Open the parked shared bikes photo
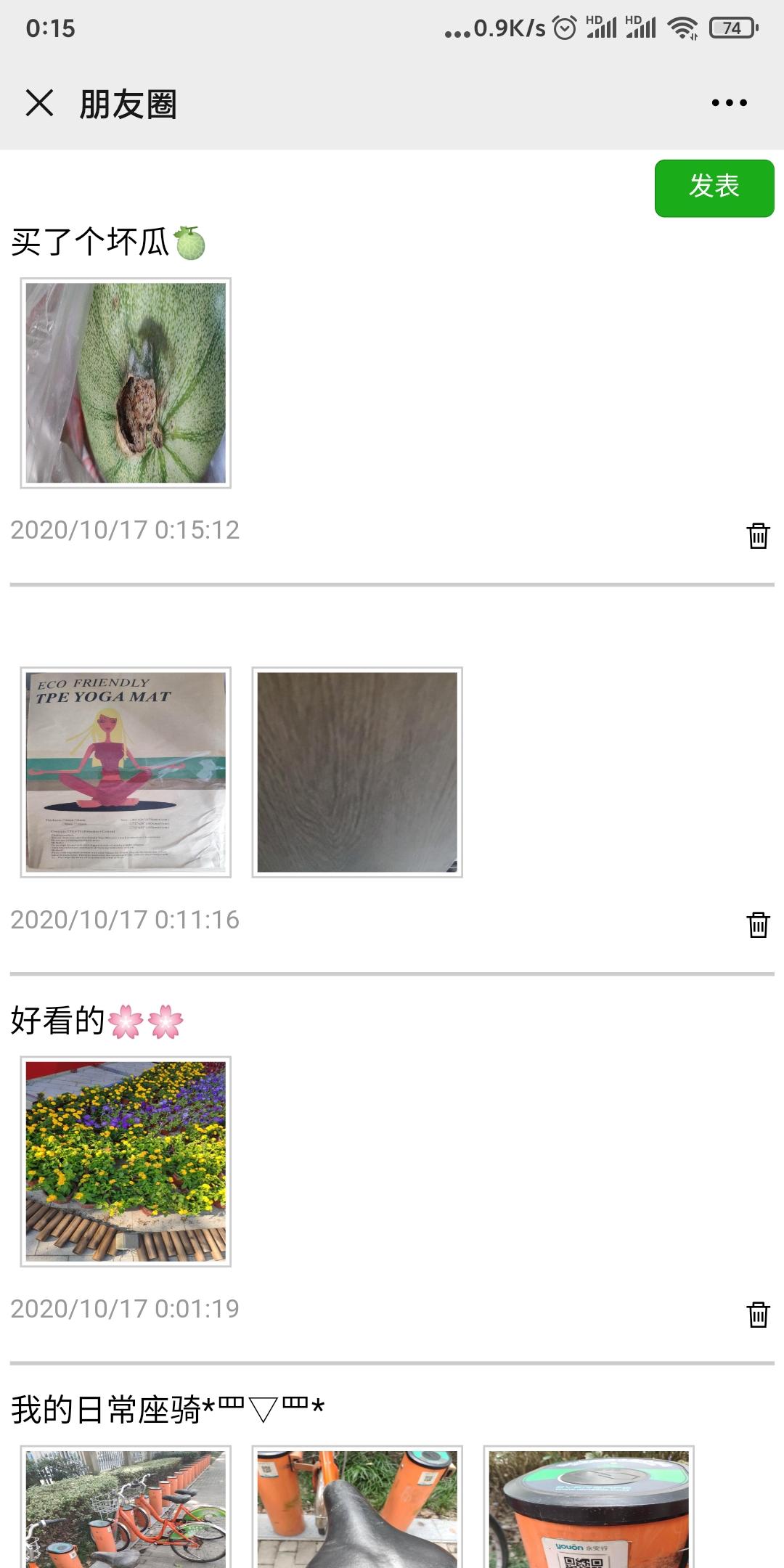This screenshot has width=784, height=1568. [x=126, y=1508]
